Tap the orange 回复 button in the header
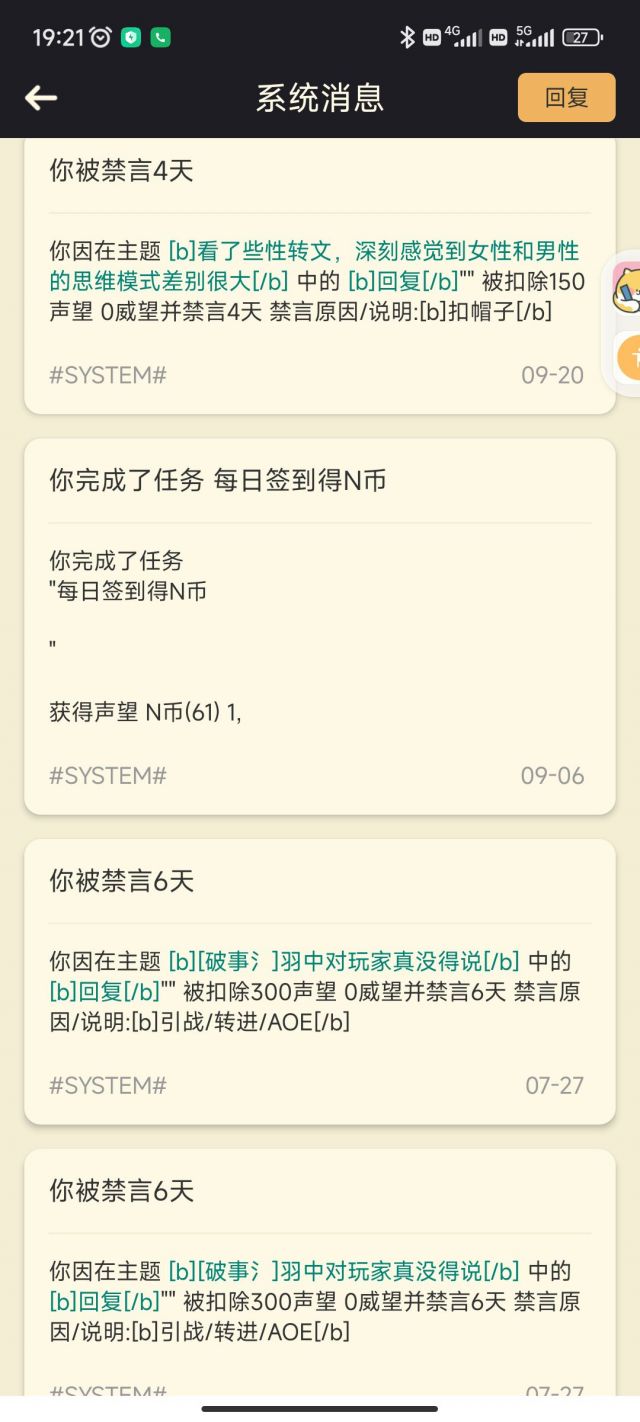Viewport: 640px width, 1422px height. (x=566, y=98)
